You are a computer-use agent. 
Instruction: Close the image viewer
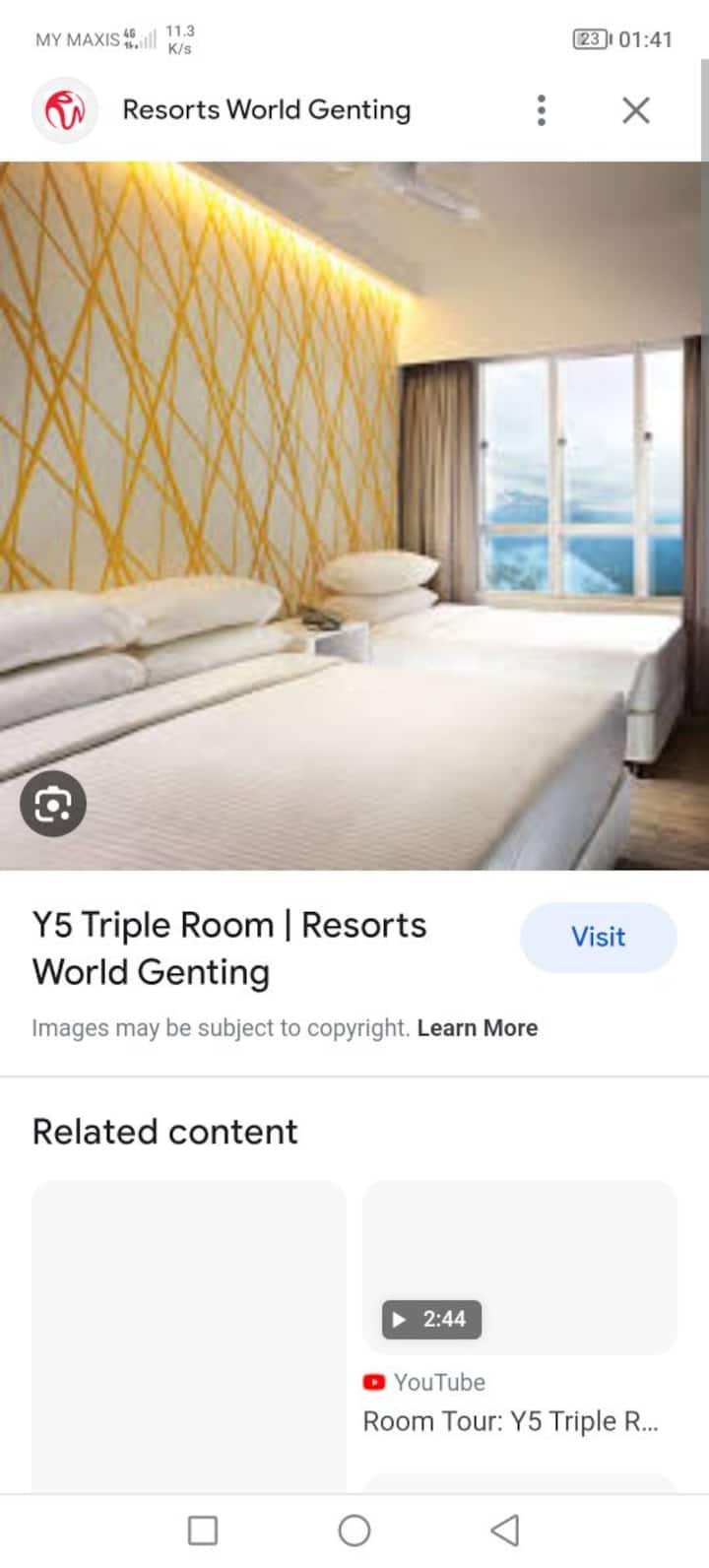[x=636, y=110]
